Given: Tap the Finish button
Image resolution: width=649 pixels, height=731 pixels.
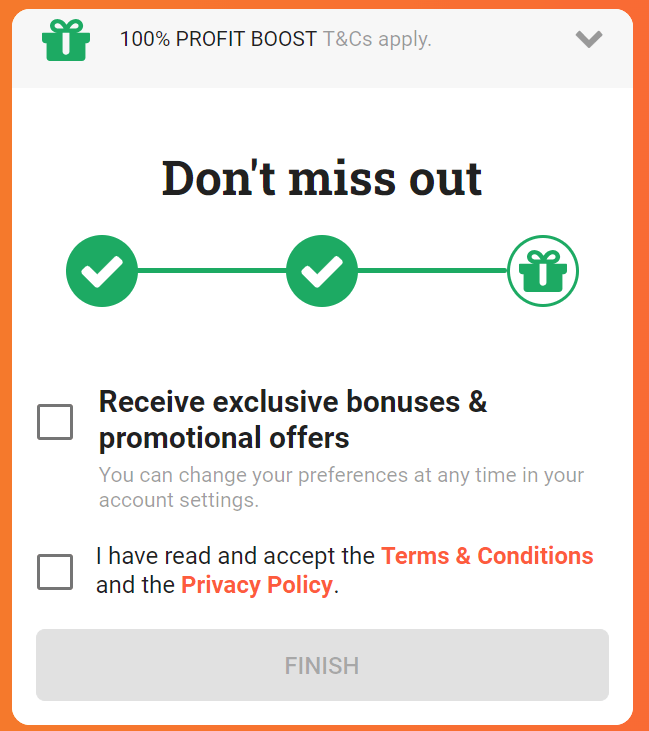Looking at the screenshot, I should [322, 665].
